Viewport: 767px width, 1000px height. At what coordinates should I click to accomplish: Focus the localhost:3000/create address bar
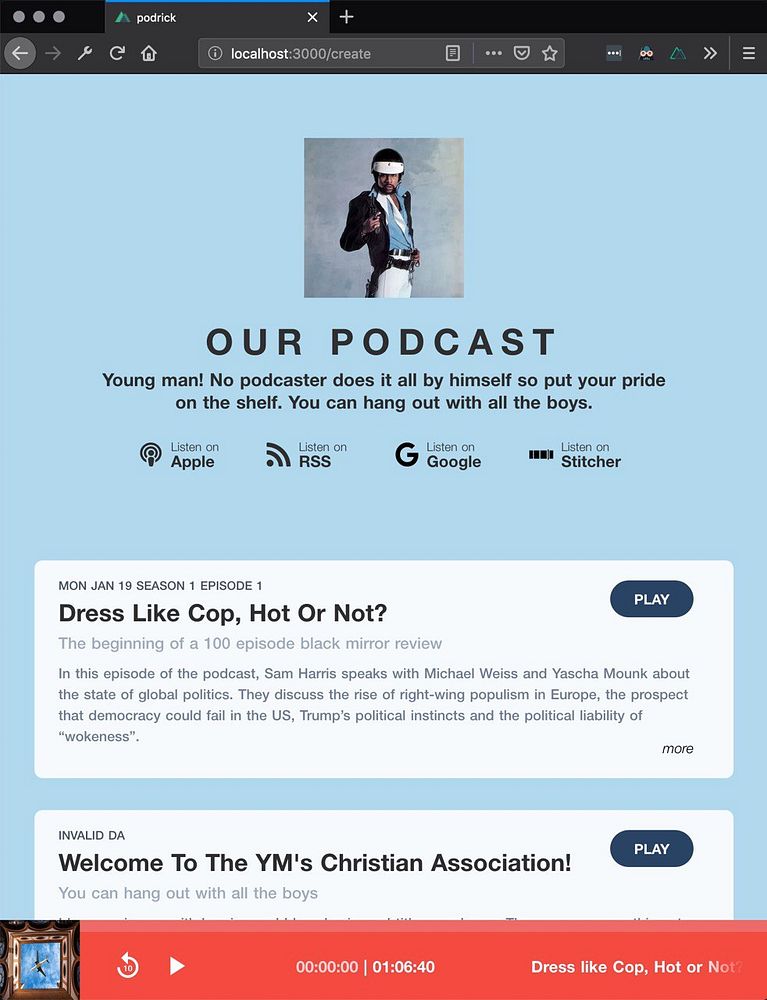pos(320,53)
